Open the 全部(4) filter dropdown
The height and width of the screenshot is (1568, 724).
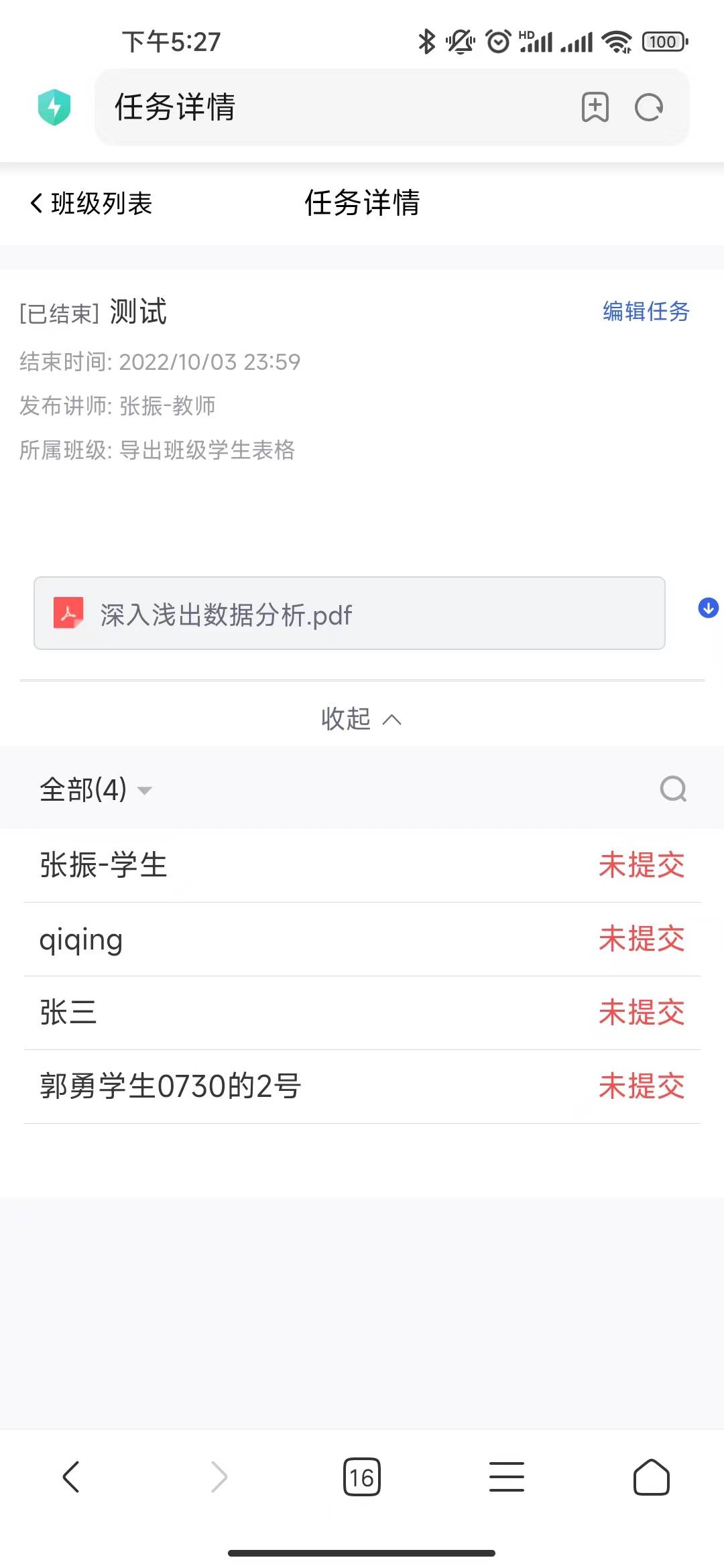96,789
